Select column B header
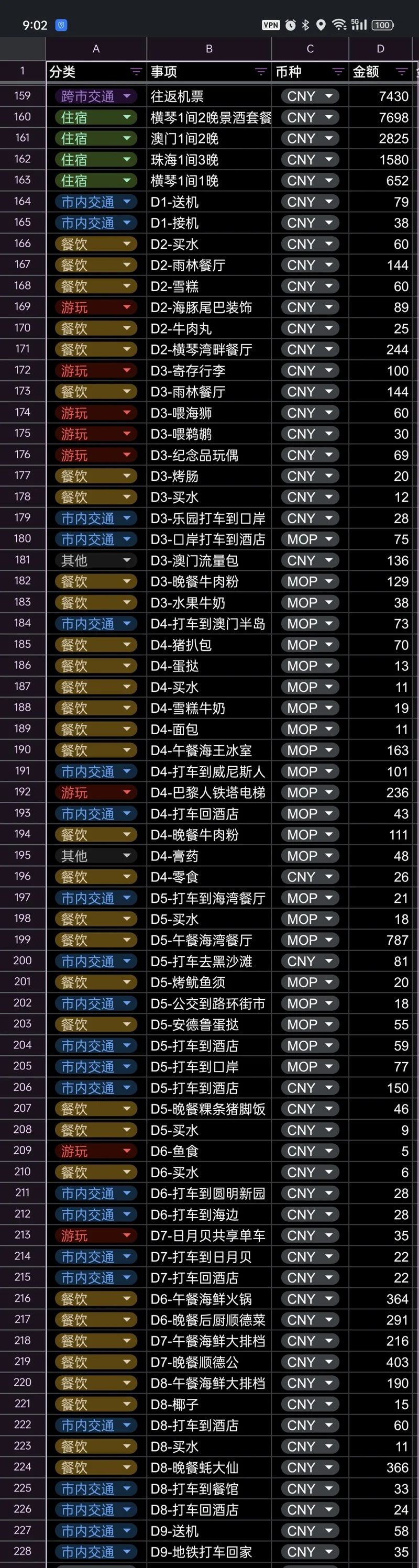 [209, 49]
